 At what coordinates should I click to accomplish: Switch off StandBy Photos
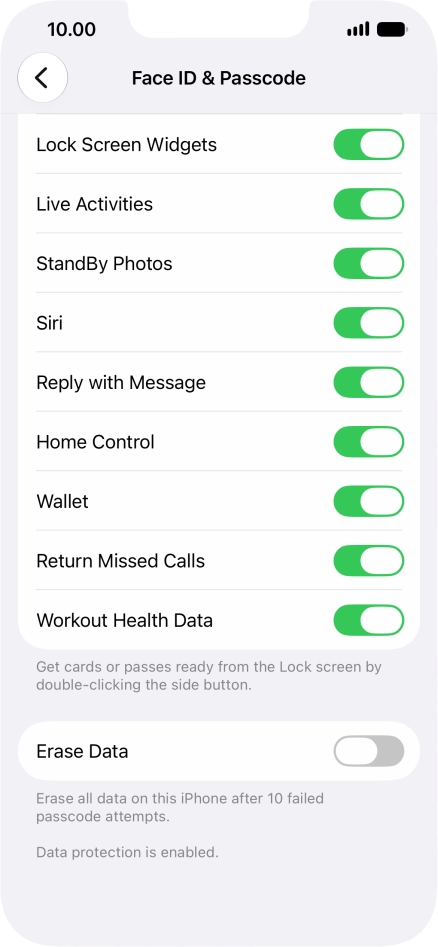369,263
